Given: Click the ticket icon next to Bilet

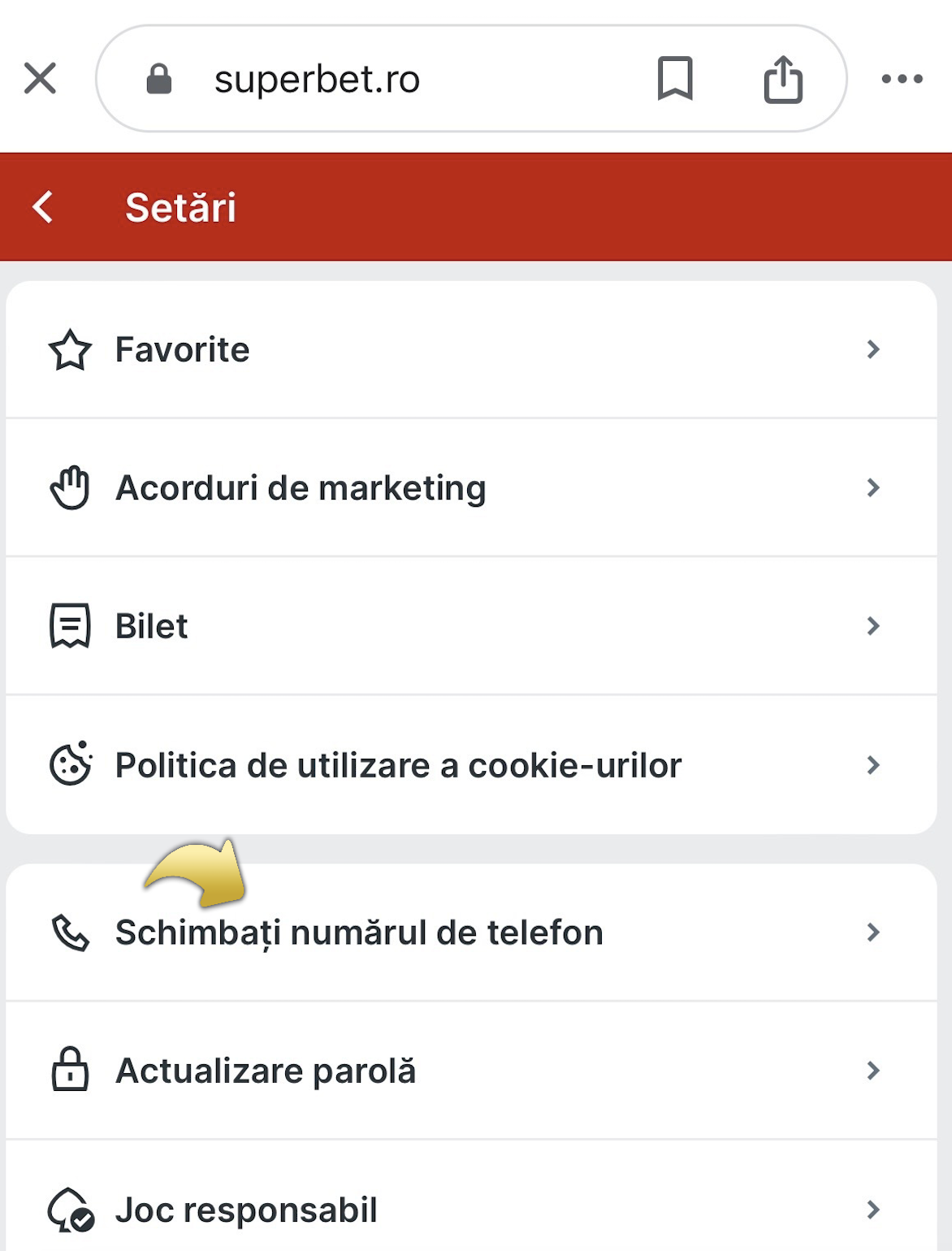Looking at the screenshot, I should point(70,625).
